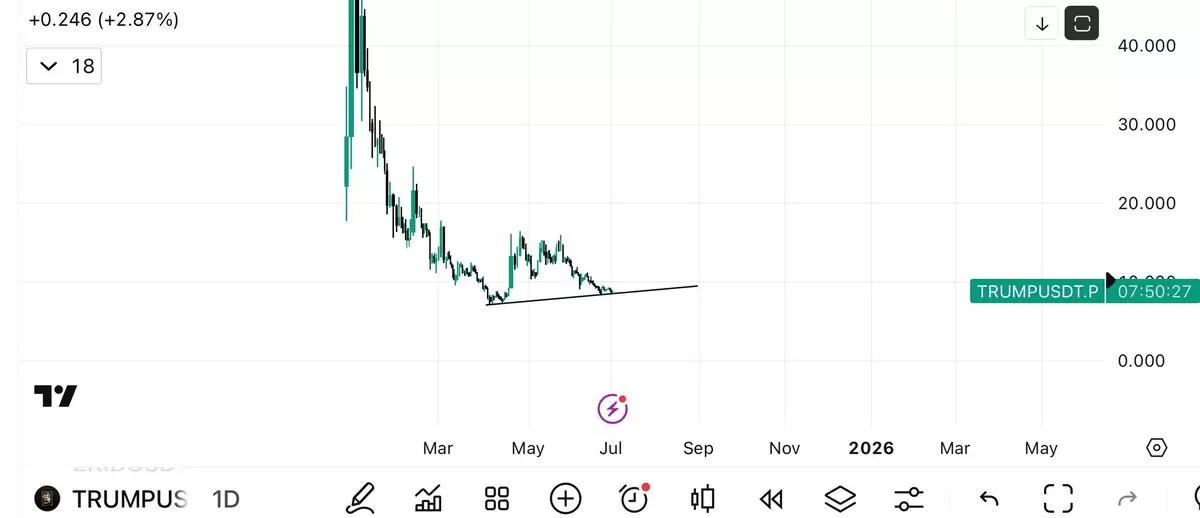Open the price scale hexagon settings
Image resolution: width=1200 pixels, height=518 pixels.
1157,447
